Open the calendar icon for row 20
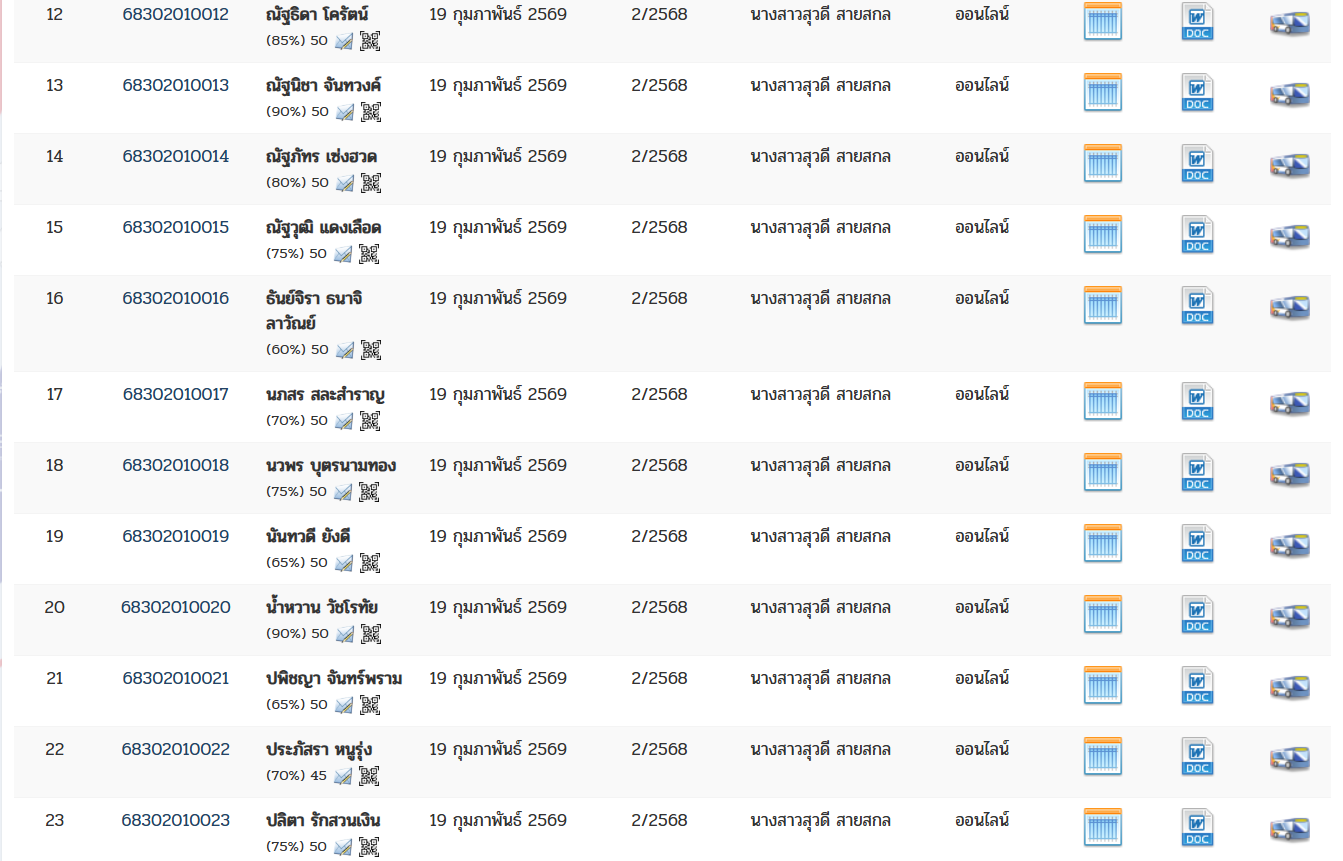 (x=1102, y=614)
